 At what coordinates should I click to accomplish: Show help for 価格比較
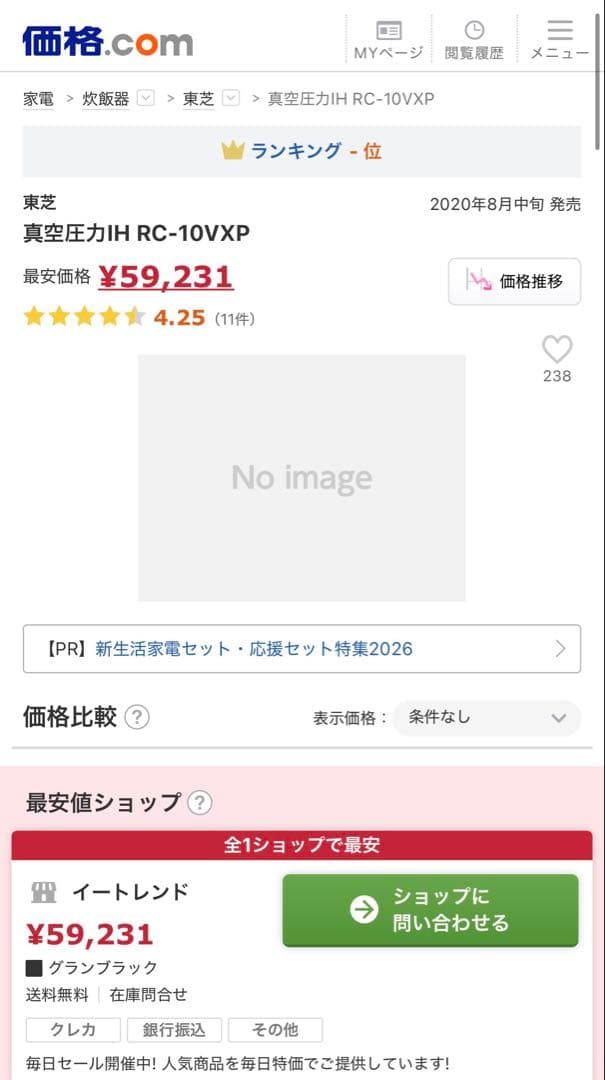(138, 717)
